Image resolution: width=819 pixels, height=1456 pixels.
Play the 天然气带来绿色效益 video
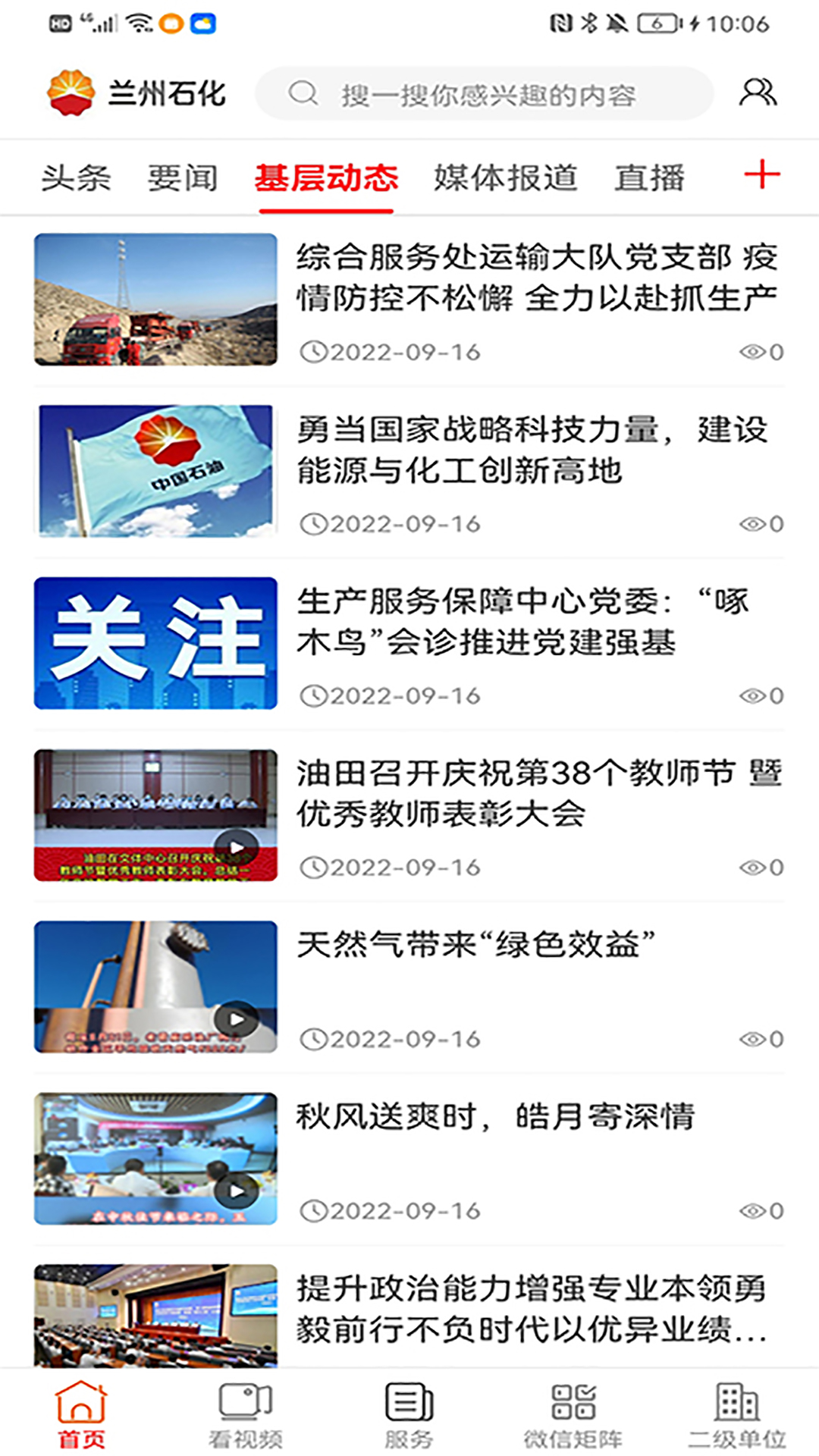pos(235,1016)
